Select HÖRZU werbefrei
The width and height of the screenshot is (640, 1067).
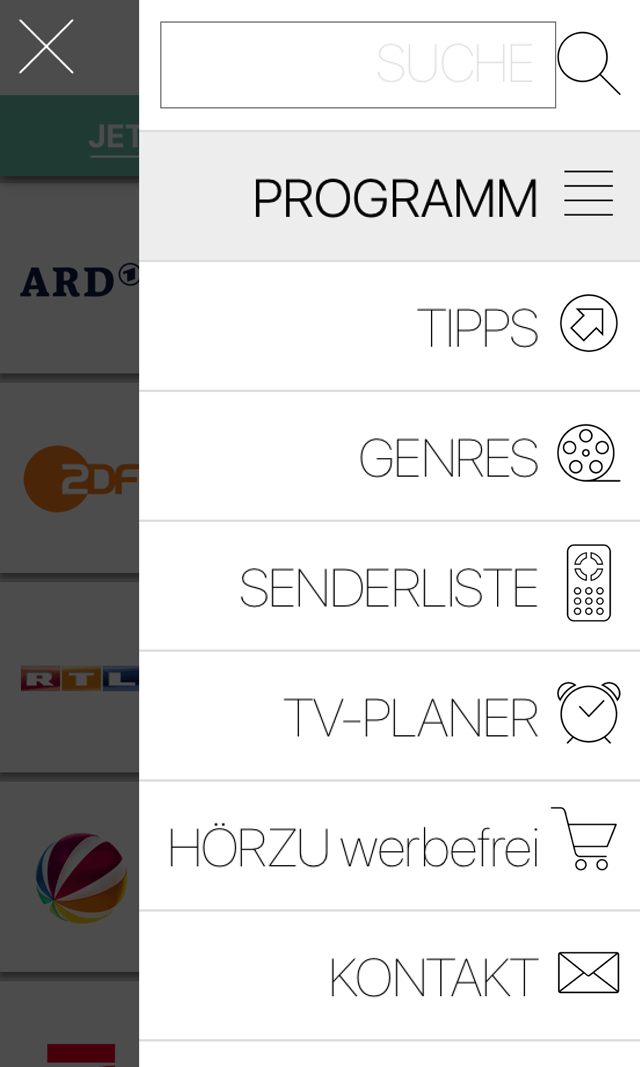point(354,847)
